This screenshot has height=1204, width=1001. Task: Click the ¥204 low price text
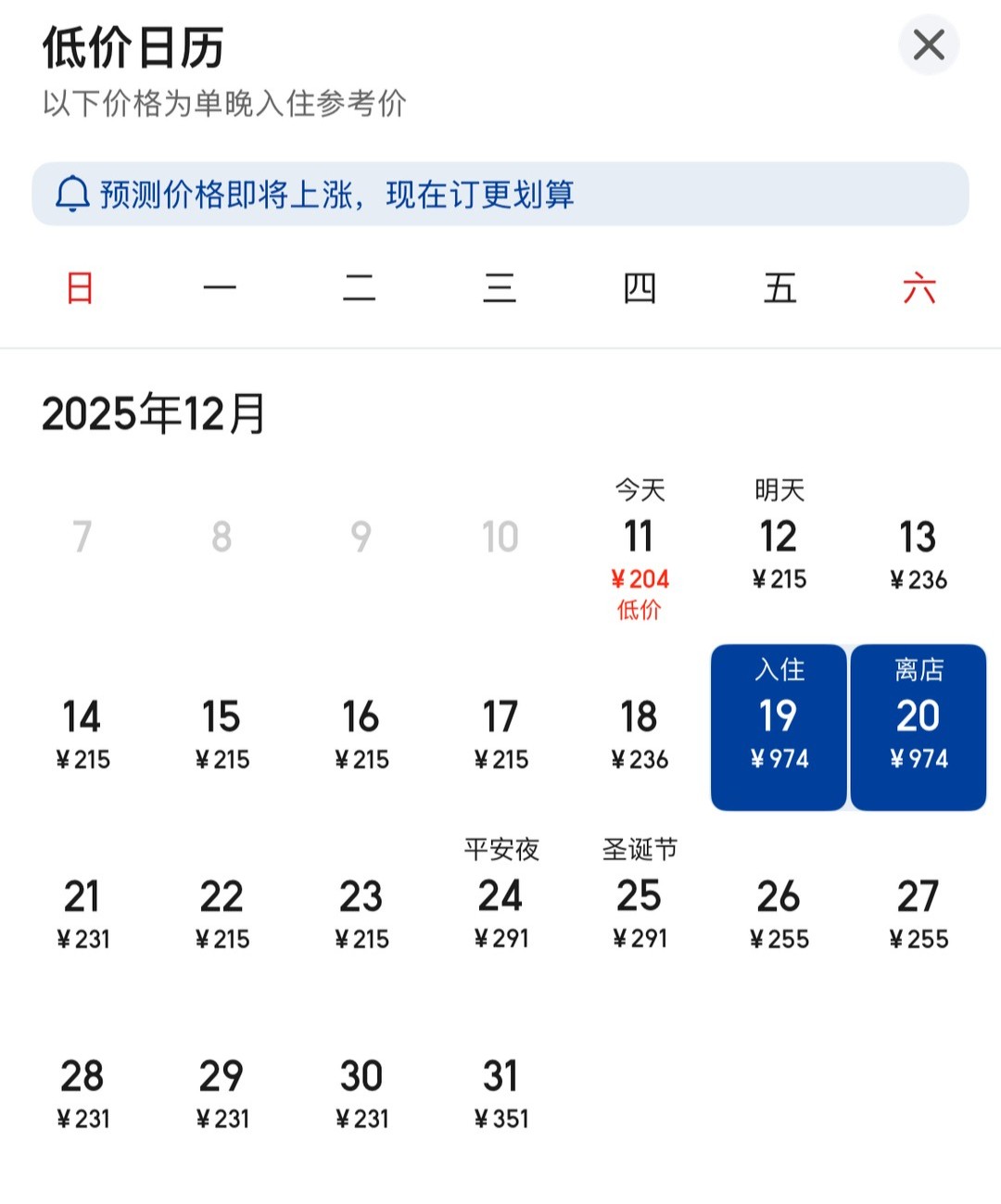tap(640, 578)
